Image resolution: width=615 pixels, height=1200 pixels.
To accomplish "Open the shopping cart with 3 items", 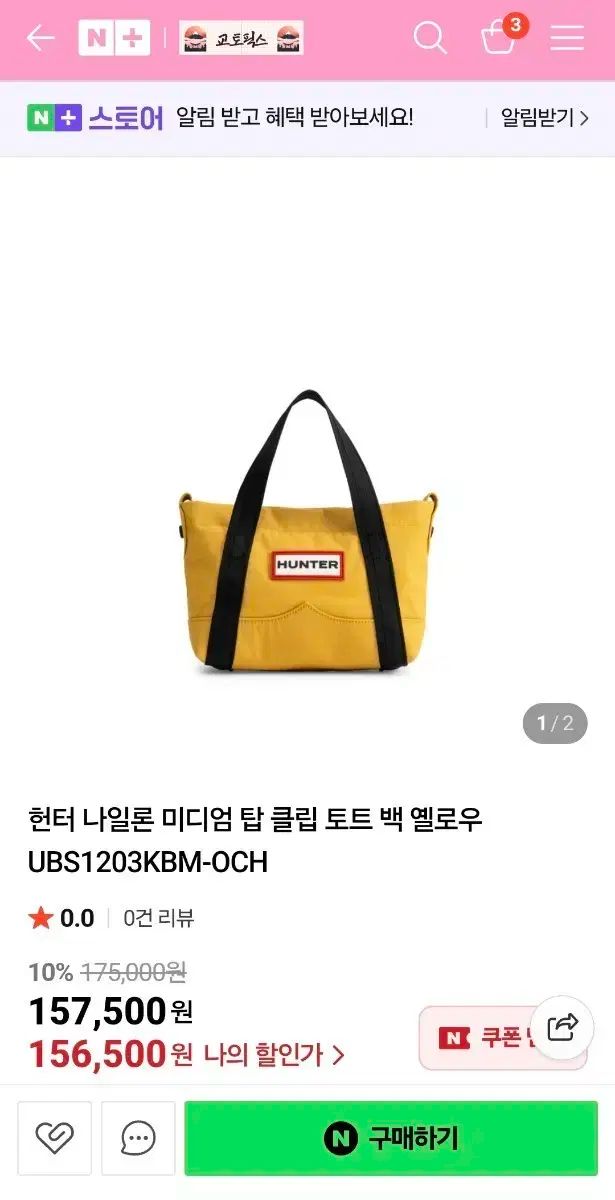I will coord(499,38).
